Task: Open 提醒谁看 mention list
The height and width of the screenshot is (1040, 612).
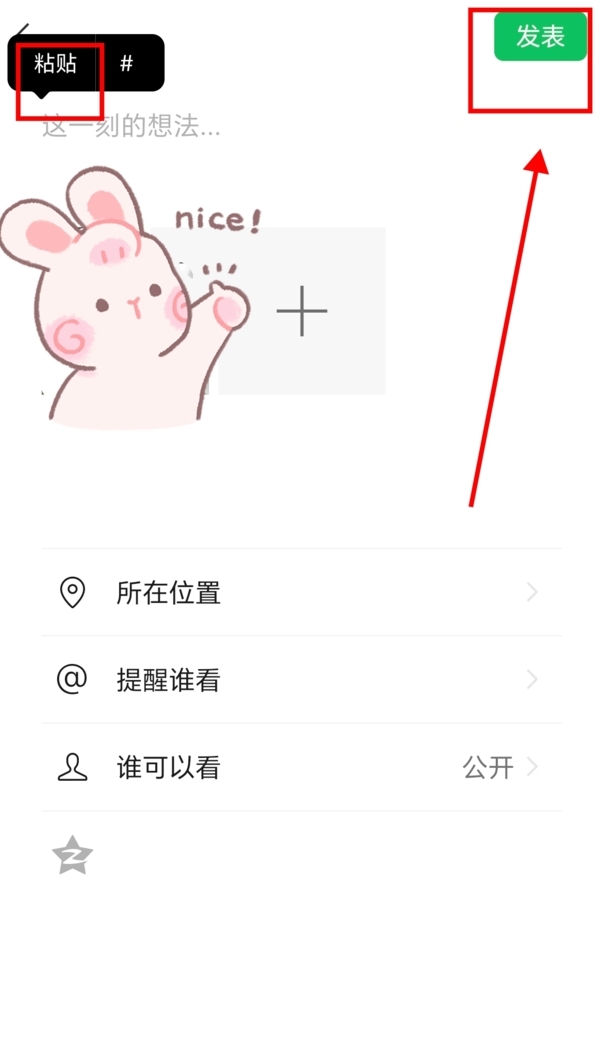Action: (x=300, y=681)
